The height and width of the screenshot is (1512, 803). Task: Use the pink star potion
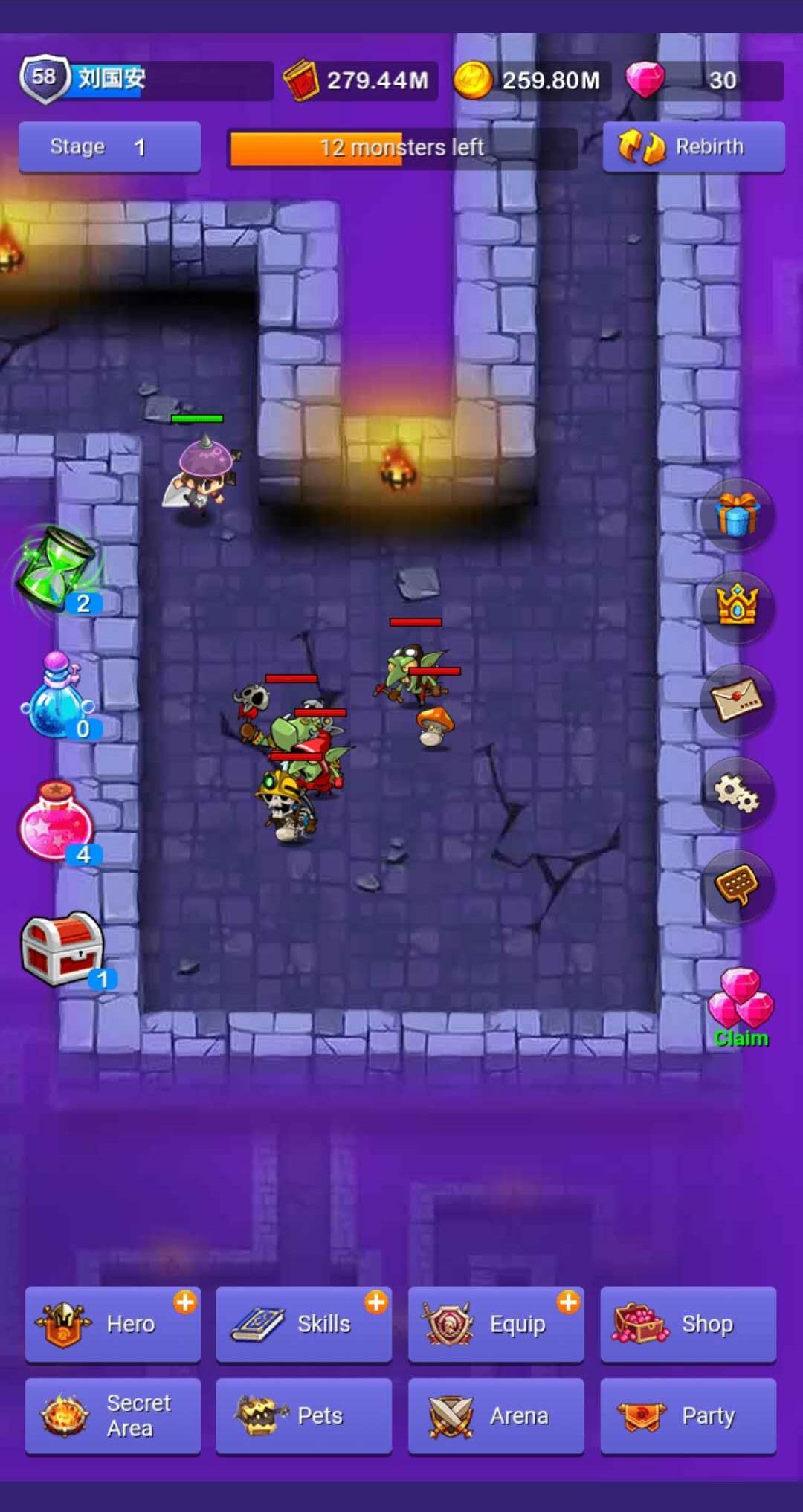[x=56, y=821]
